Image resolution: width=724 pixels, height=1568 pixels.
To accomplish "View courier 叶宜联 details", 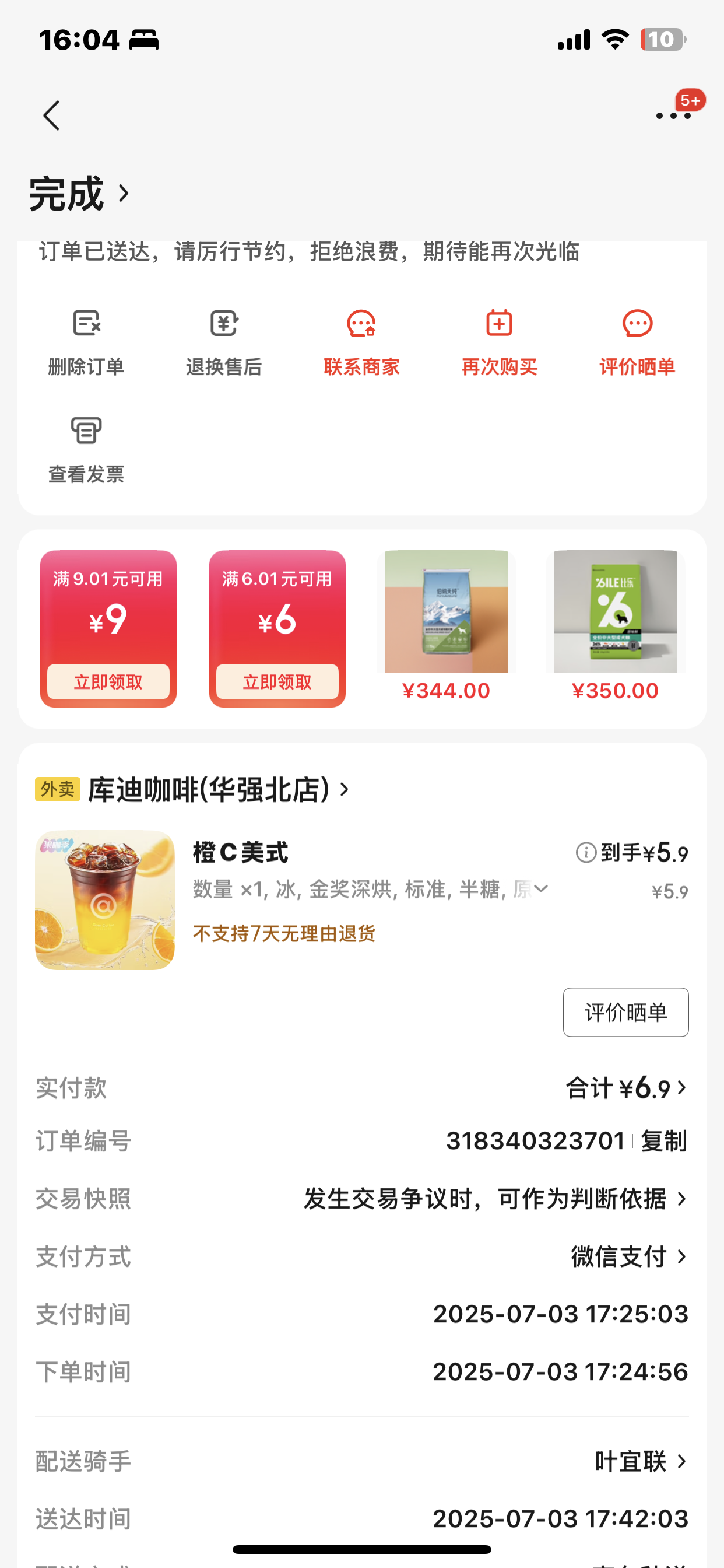I will (x=640, y=1461).
